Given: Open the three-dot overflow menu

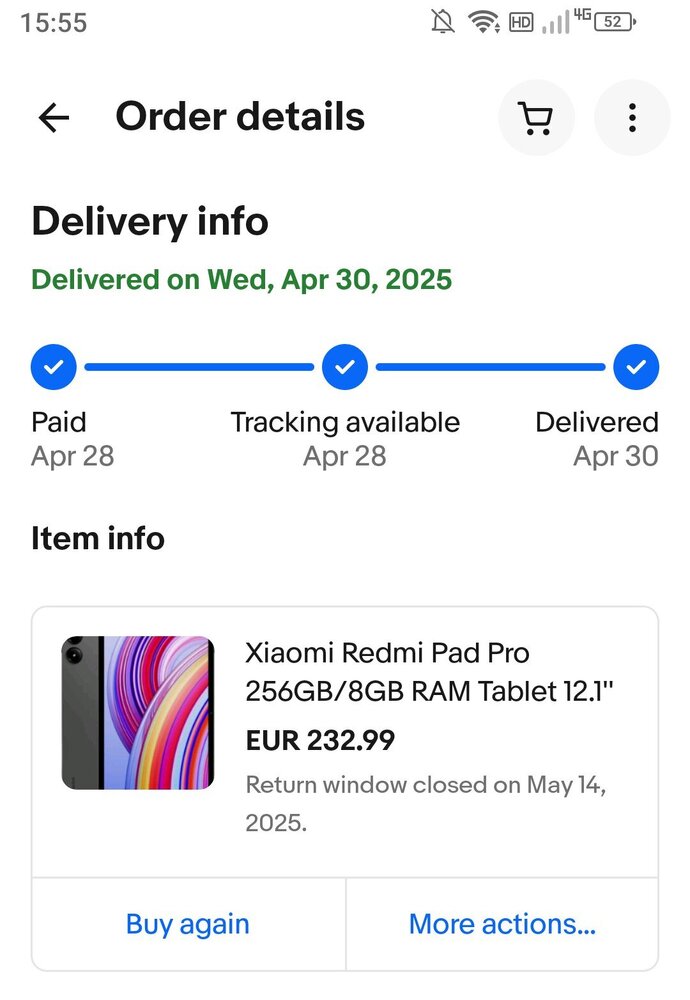Looking at the screenshot, I should tap(632, 118).
